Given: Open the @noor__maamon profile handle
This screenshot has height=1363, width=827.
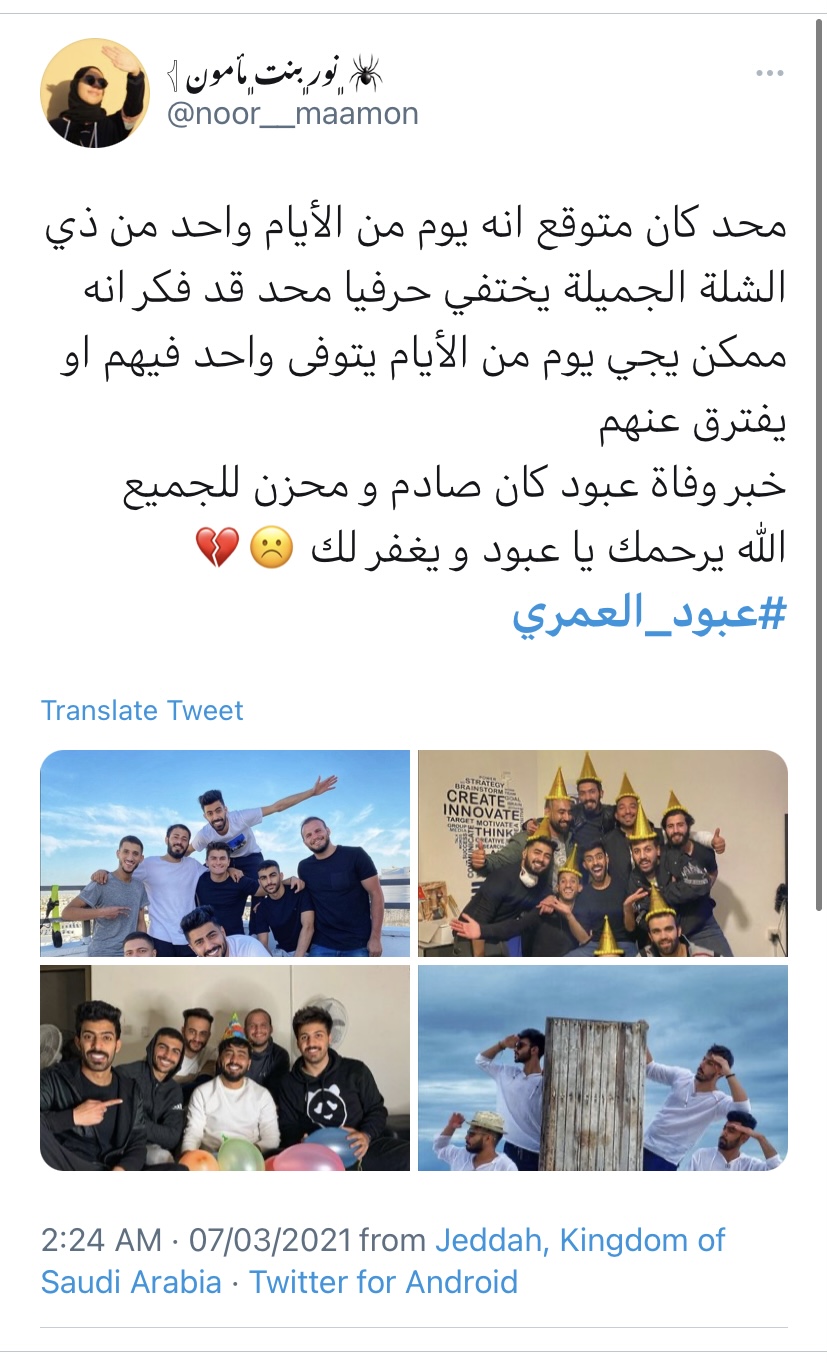Looking at the screenshot, I should 292,114.
